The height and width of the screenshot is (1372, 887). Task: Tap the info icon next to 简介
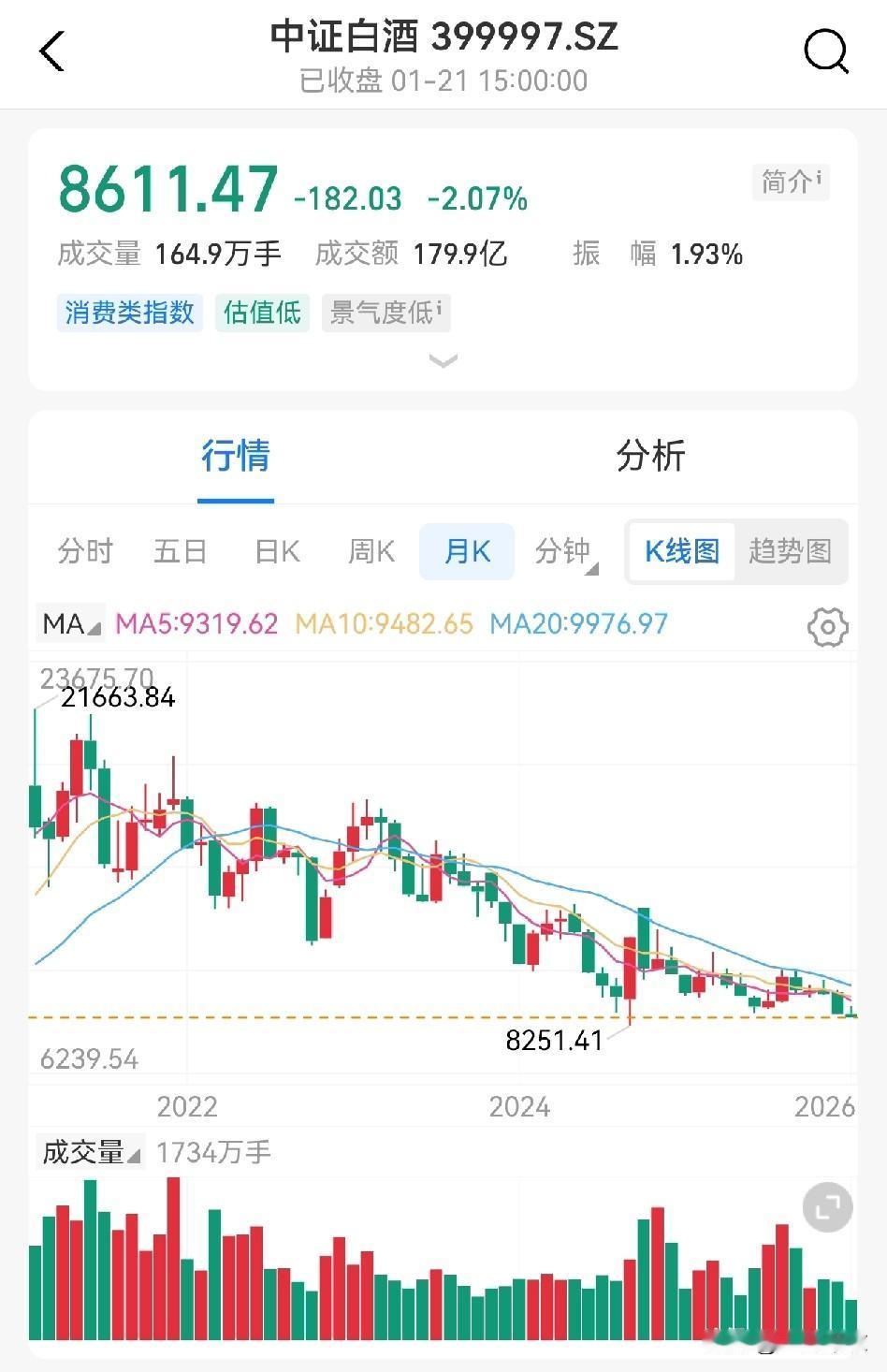click(x=819, y=175)
